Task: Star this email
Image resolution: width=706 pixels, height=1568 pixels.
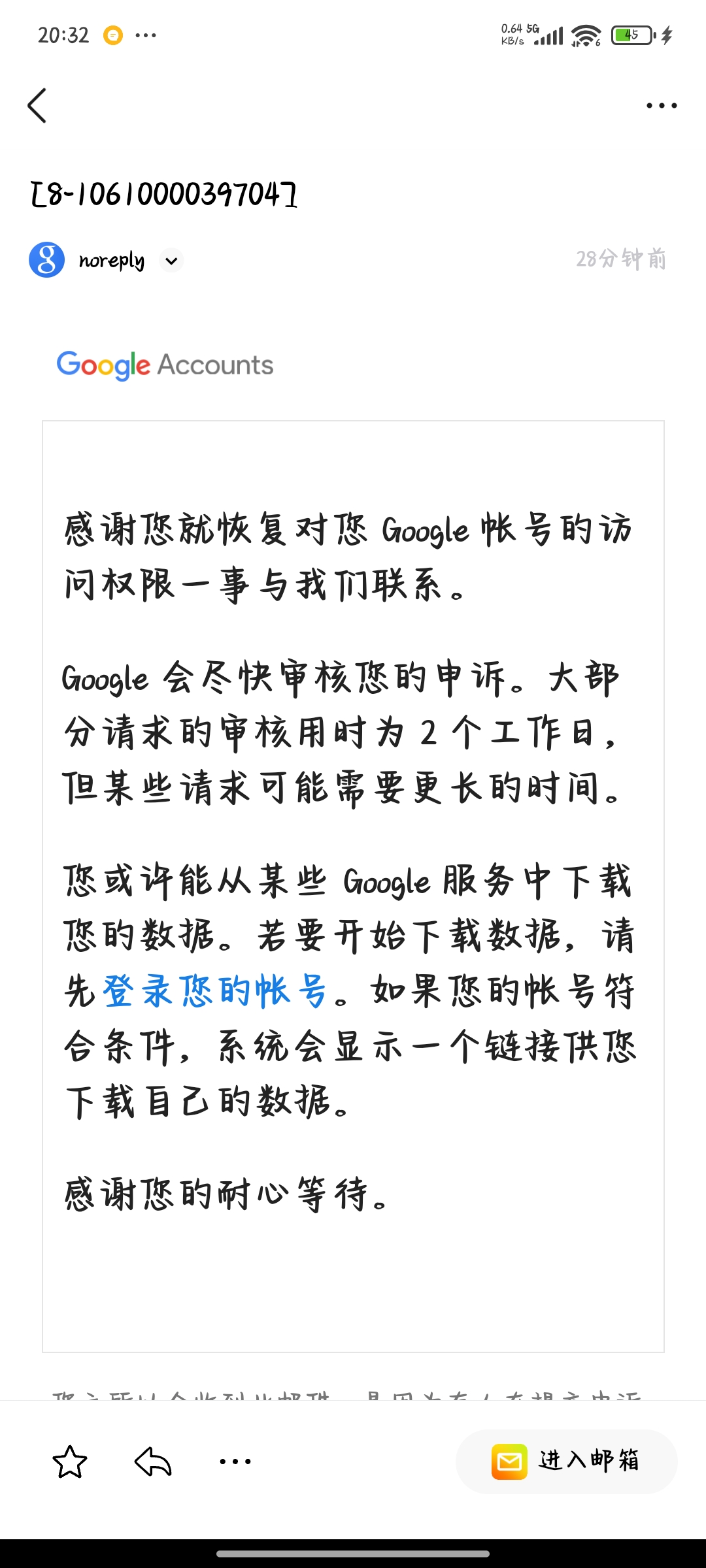Action: (x=70, y=1462)
